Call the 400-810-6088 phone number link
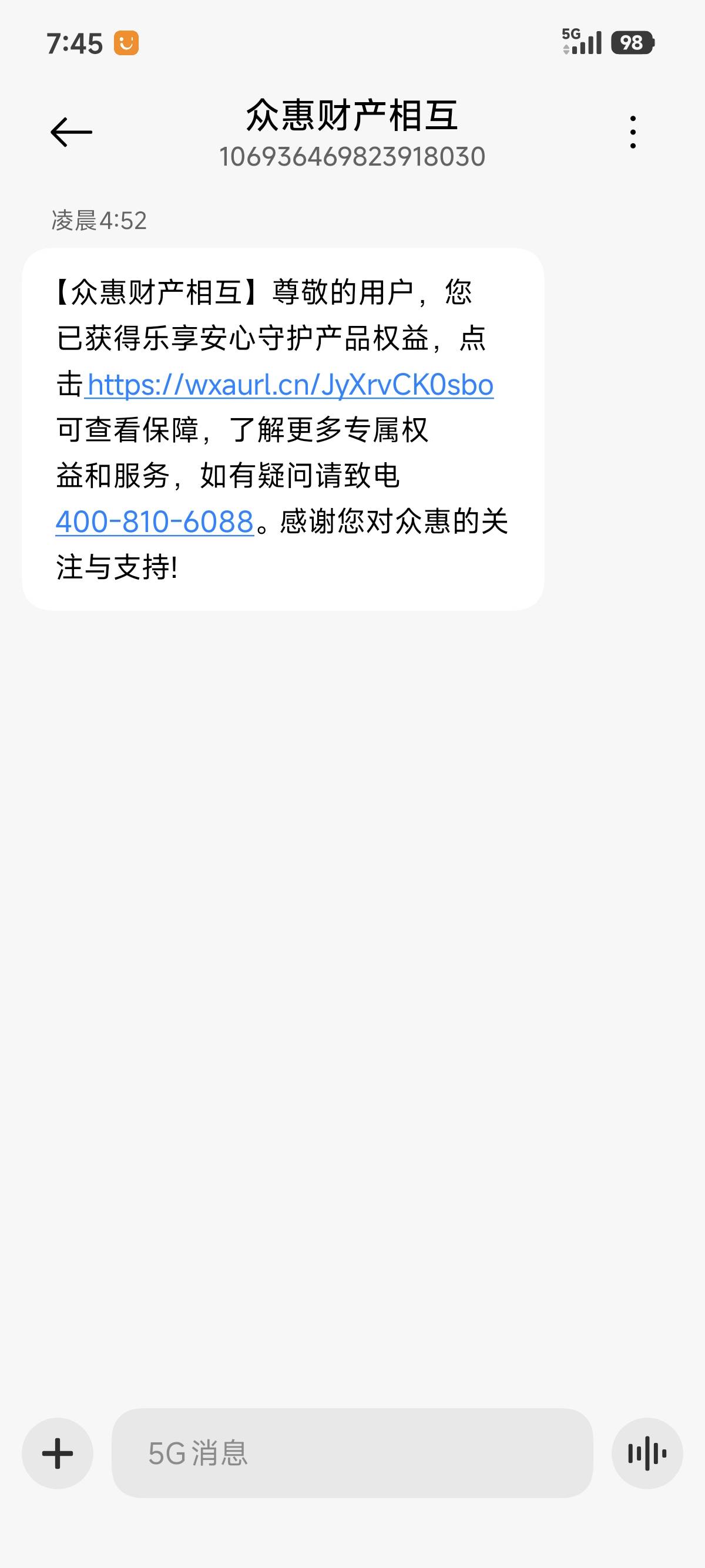The height and width of the screenshot is (1568, 705). pyautogui.click(x=155, y=521)
